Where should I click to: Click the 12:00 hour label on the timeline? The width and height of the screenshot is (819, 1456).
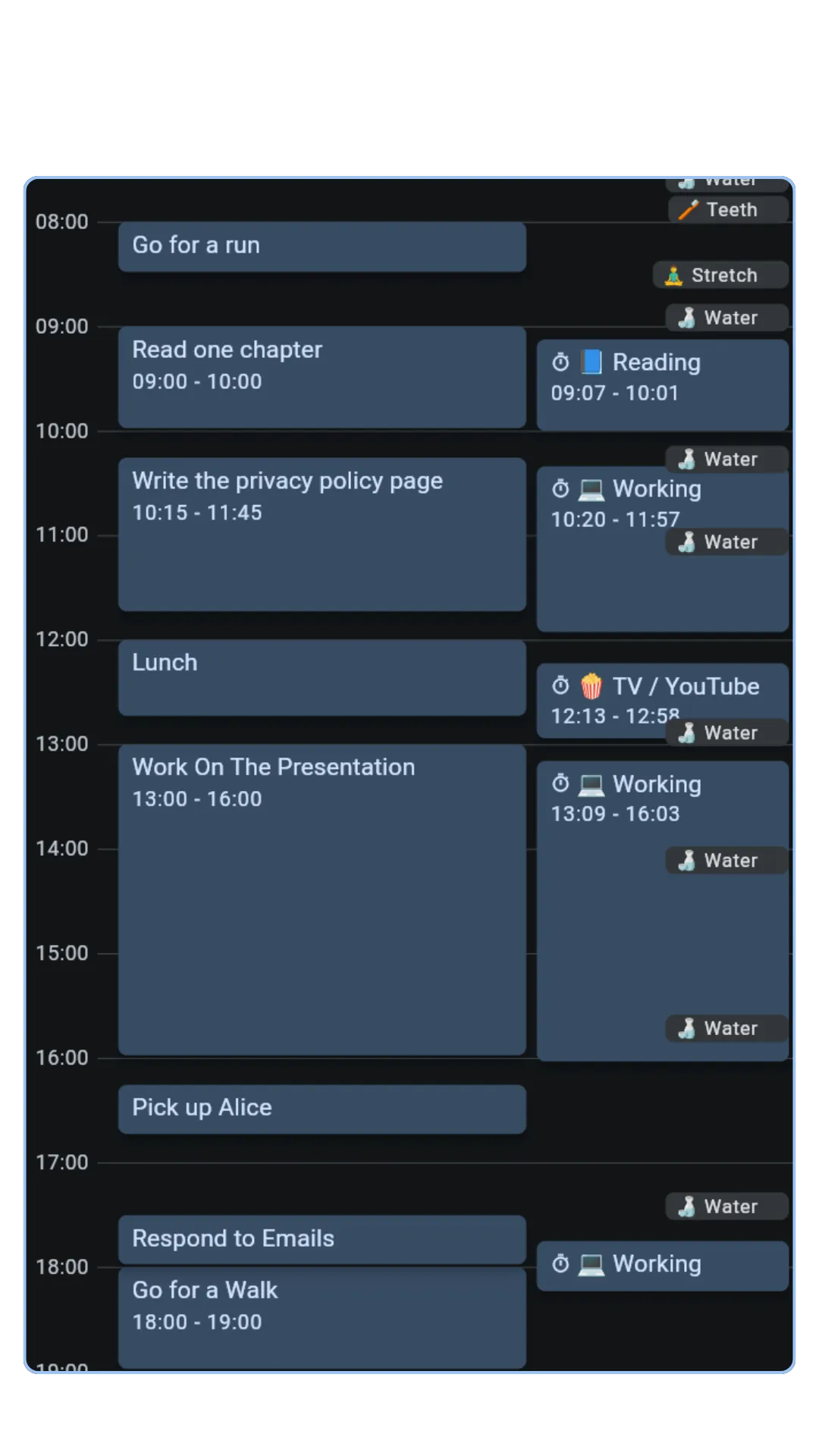64,639
